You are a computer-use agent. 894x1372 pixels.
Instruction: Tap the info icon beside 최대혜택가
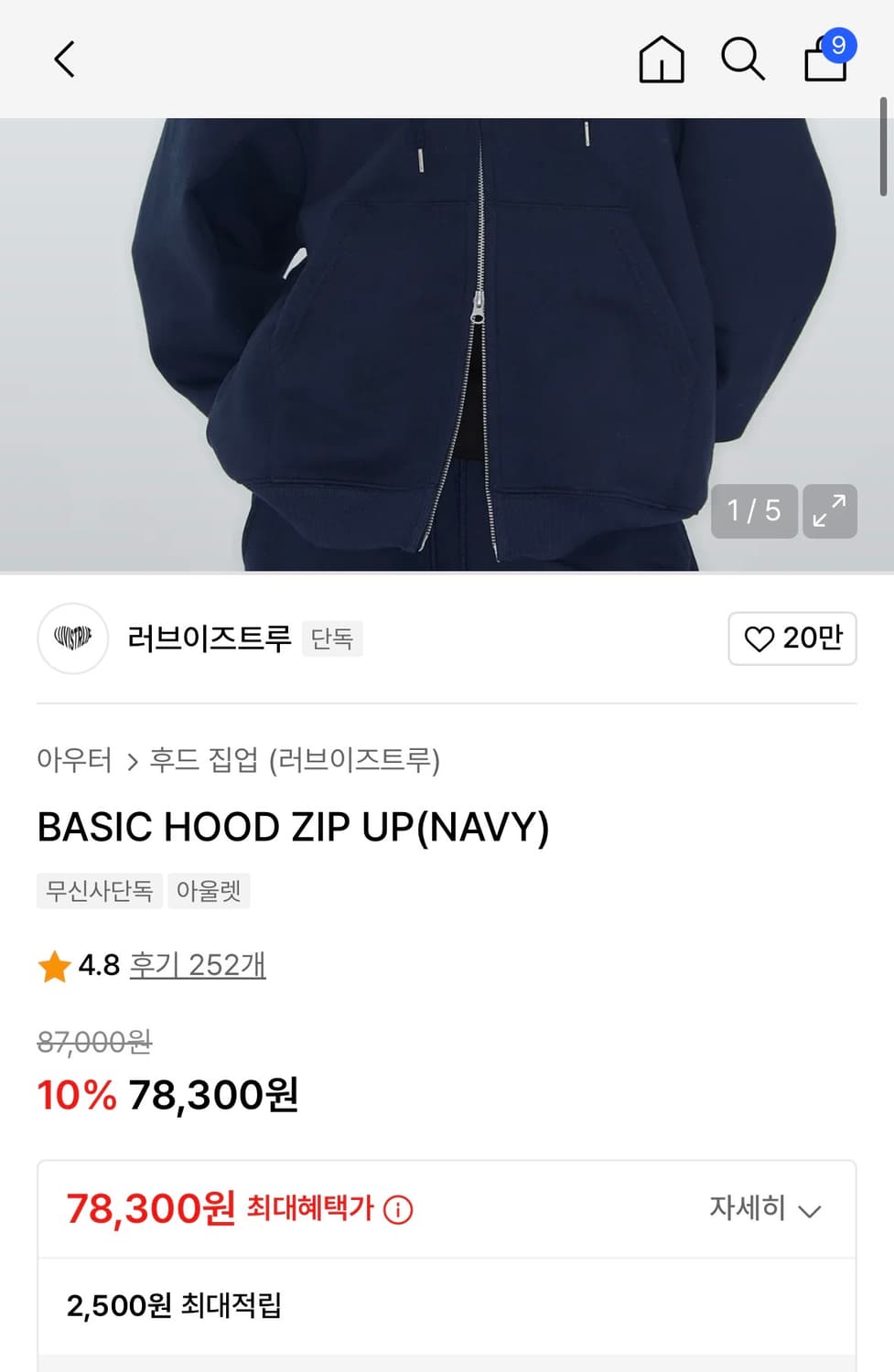(x=396, y=1210)
